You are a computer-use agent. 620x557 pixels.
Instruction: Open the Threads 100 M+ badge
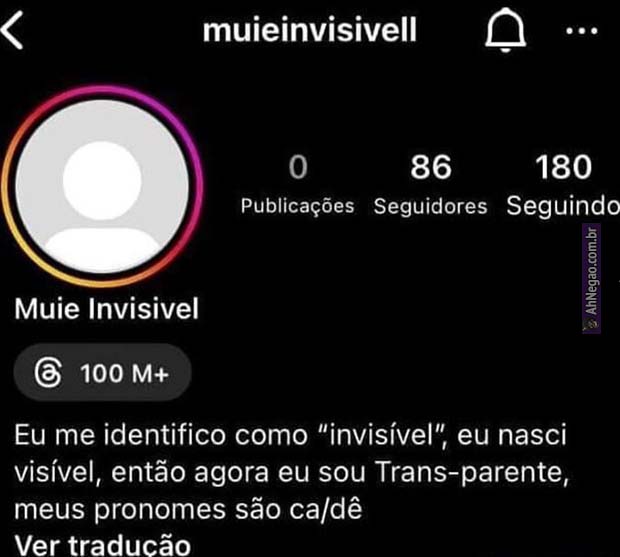101,373
